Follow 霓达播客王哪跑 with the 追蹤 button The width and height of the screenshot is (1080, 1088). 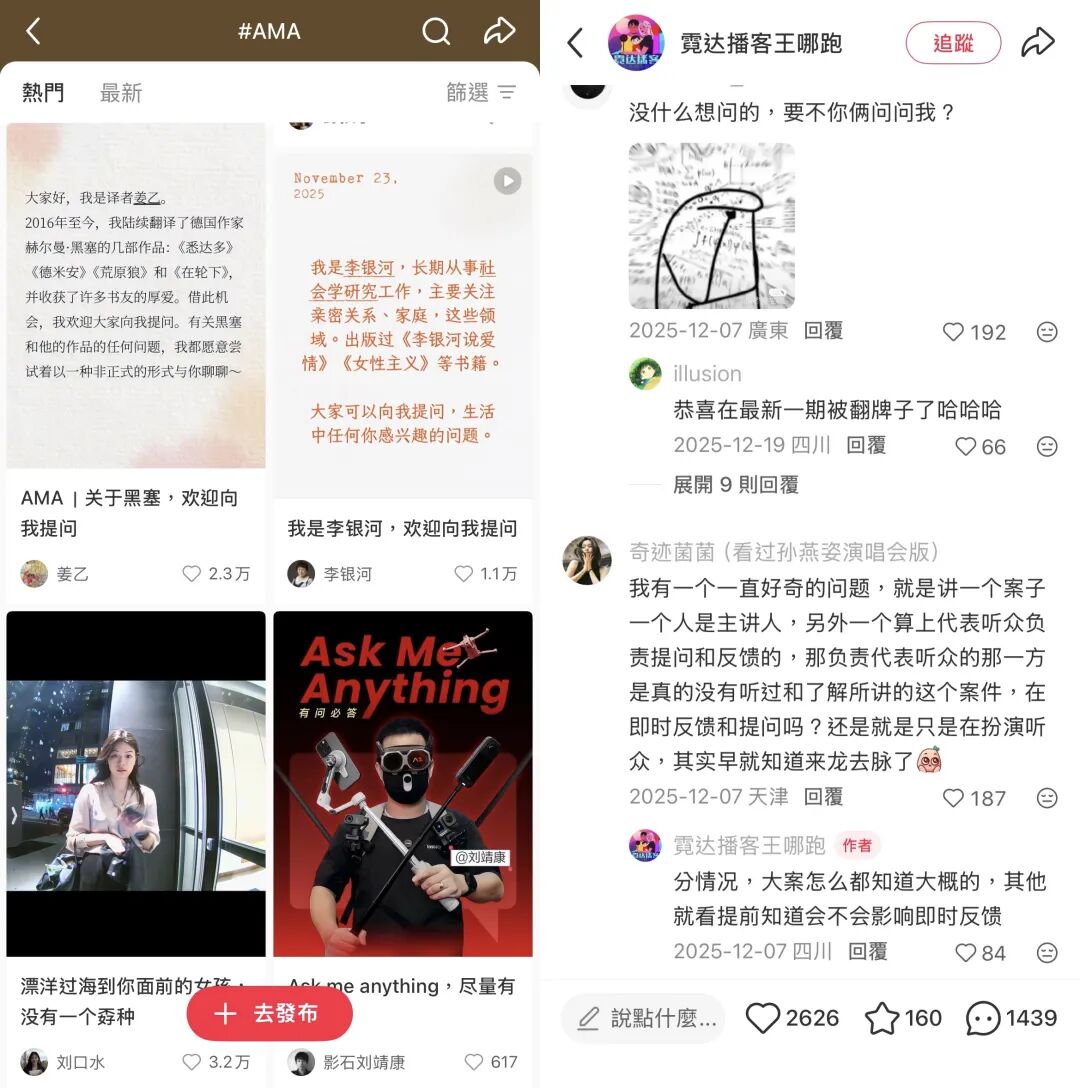(x=952, y=43)
